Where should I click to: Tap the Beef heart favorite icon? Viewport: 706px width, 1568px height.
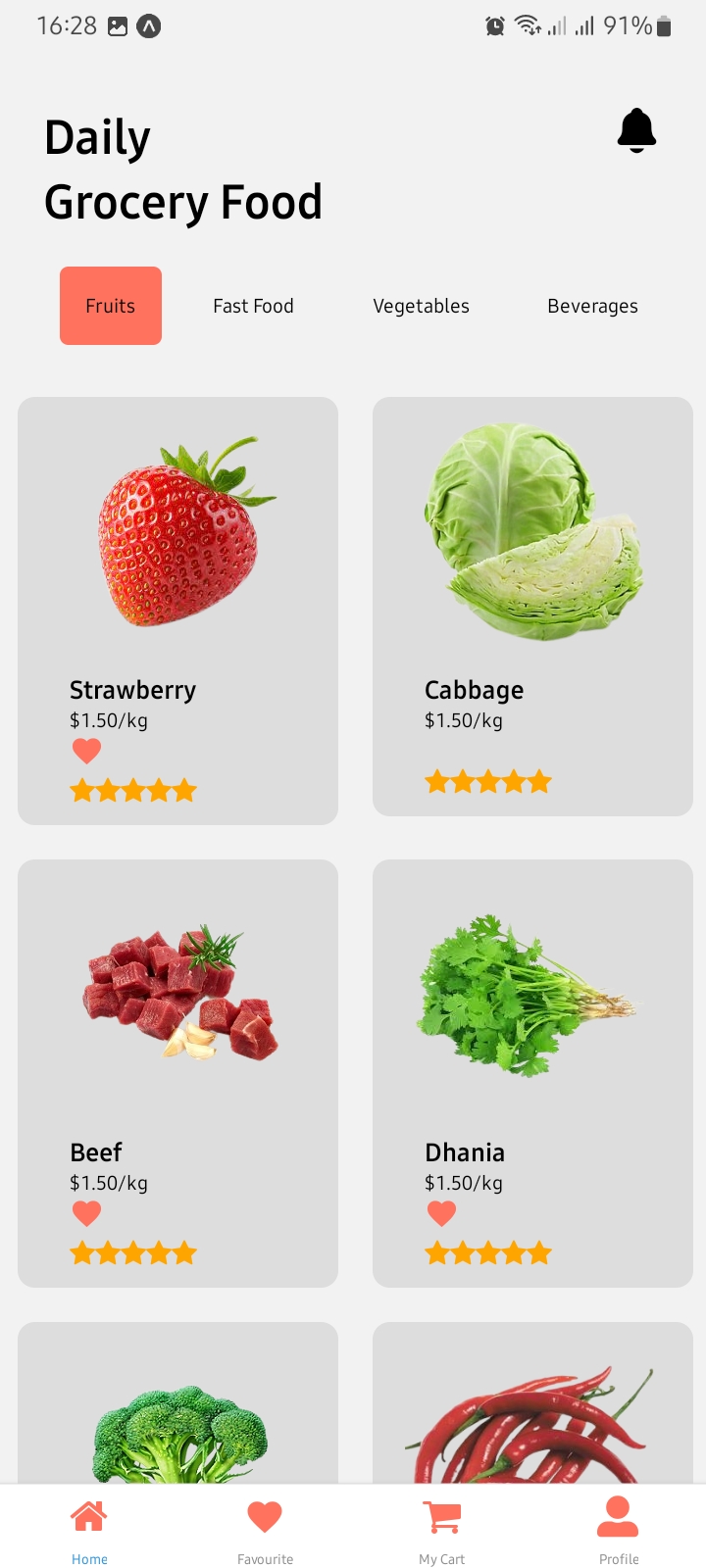(x=86, y=1213)
